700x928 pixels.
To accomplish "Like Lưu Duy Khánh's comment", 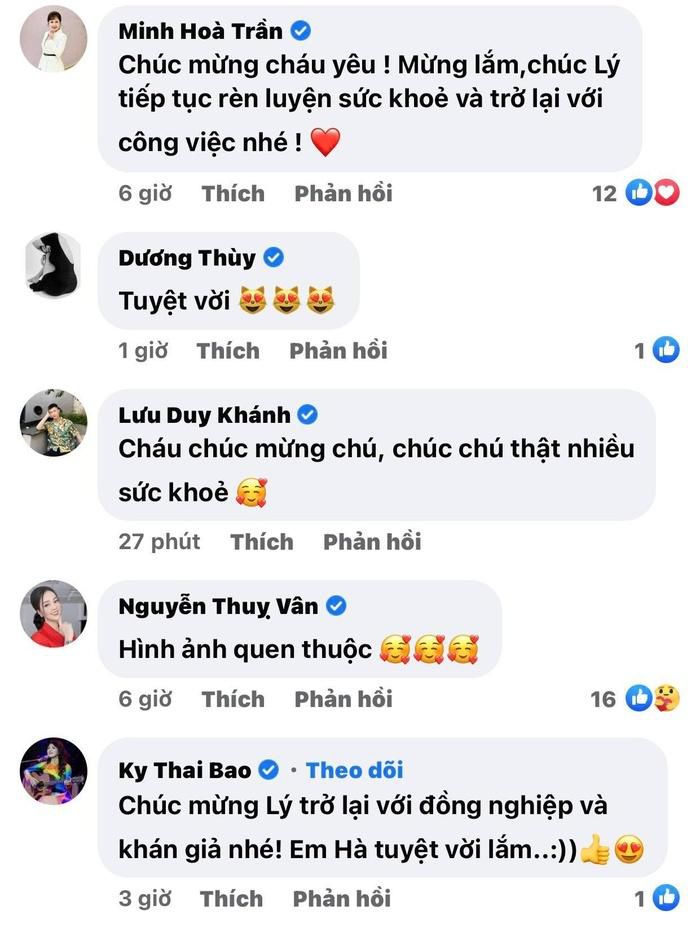I will (261, 541).
